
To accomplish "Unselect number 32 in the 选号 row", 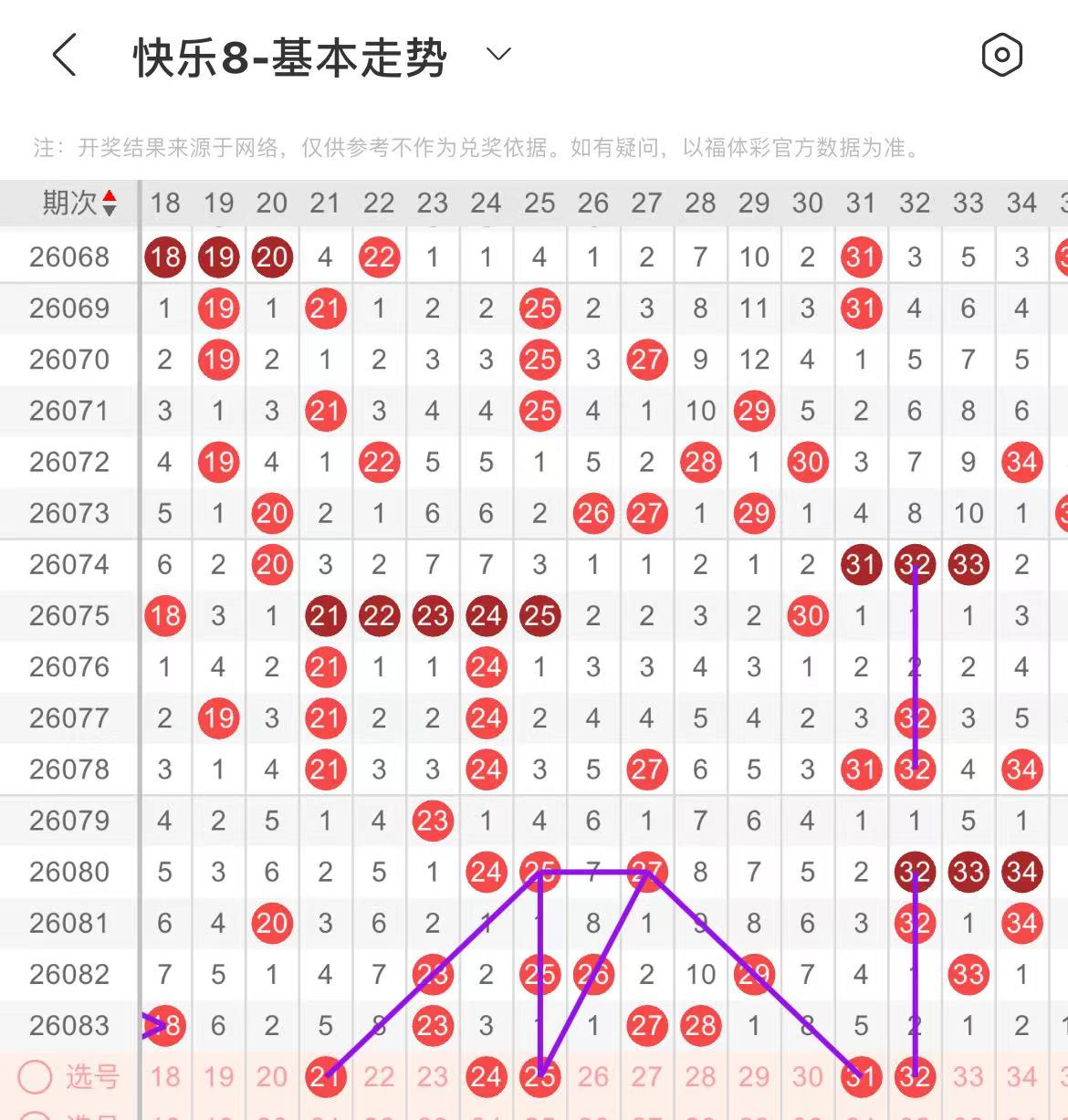I will pyautogui.click(x=915, y=1077).
